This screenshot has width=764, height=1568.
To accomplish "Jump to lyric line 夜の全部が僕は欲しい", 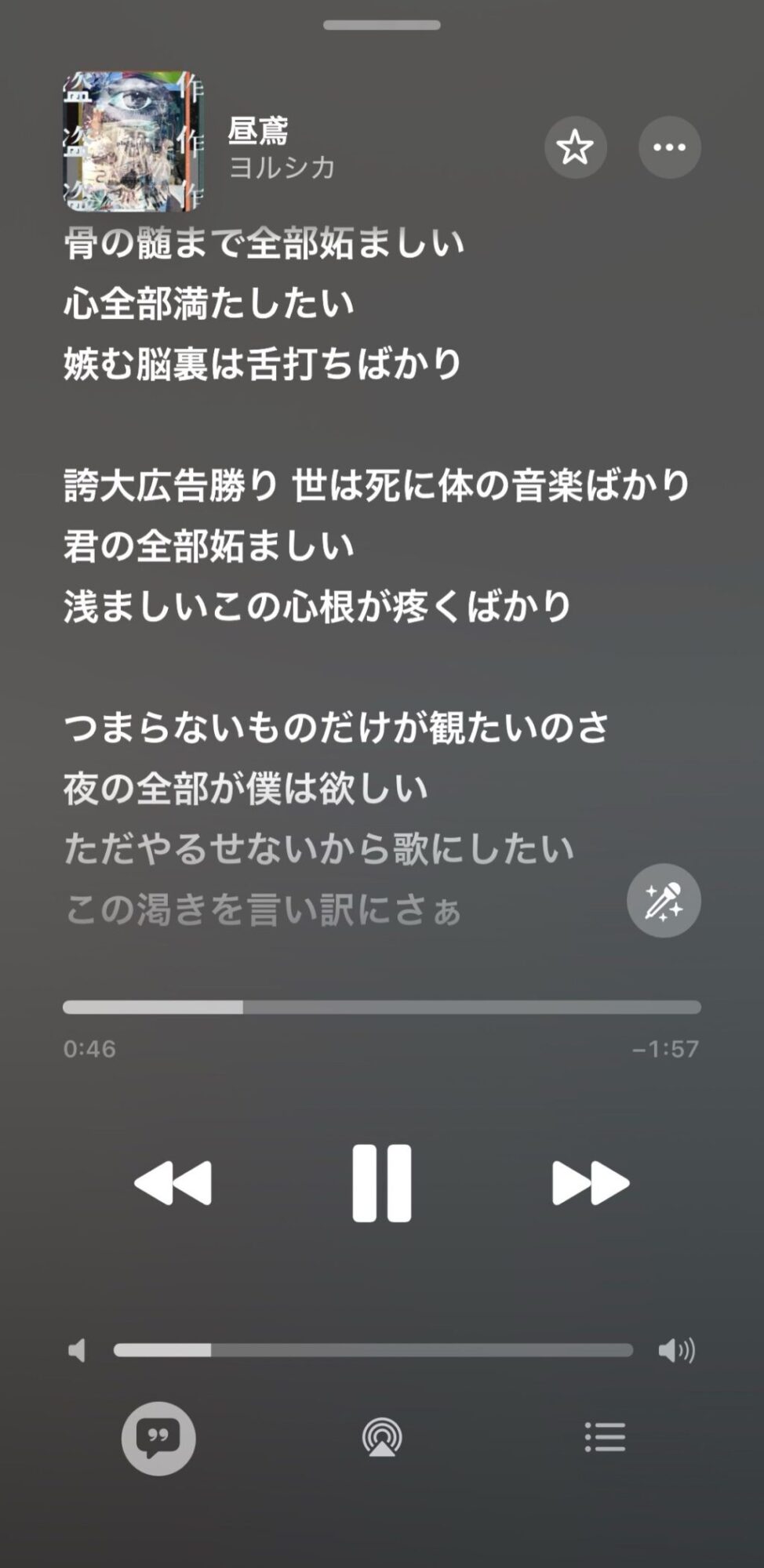I will click(x=246, y=789).
